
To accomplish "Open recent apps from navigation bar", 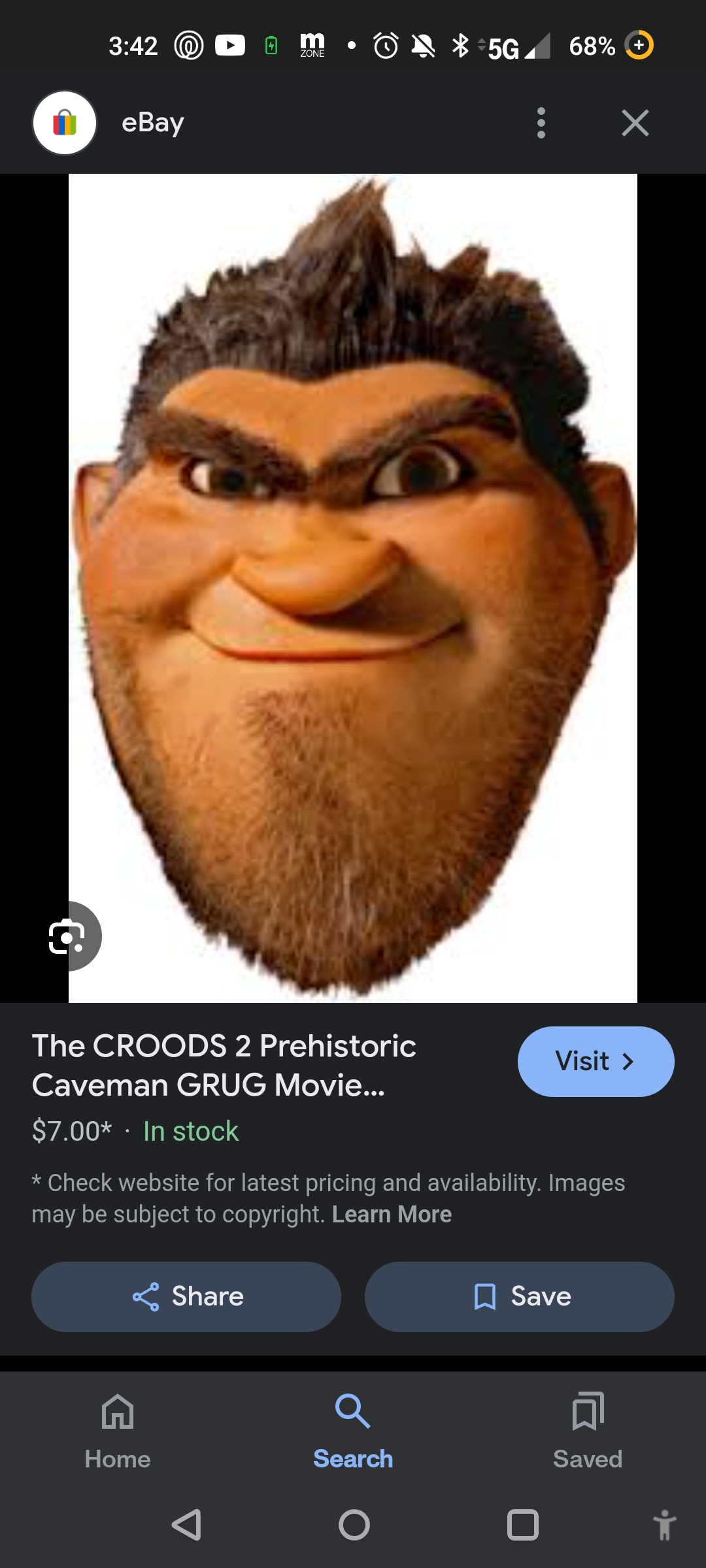I will 522,1525.
